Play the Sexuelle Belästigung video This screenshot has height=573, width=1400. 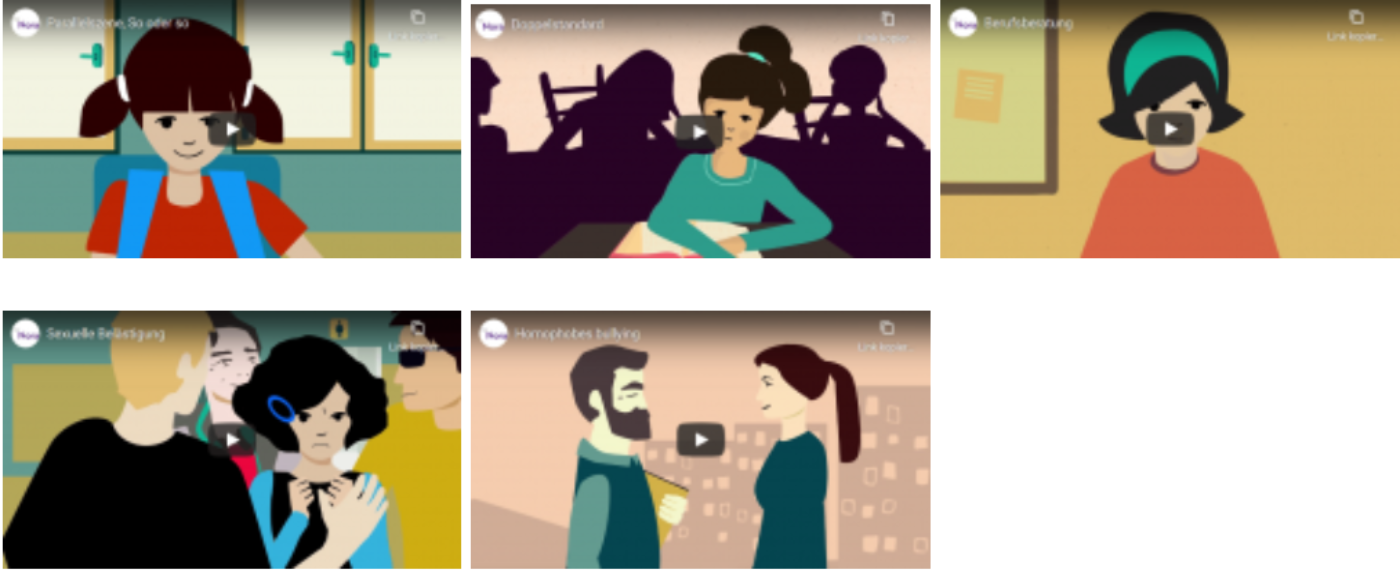pyautogui.click(x=232, y=439)
